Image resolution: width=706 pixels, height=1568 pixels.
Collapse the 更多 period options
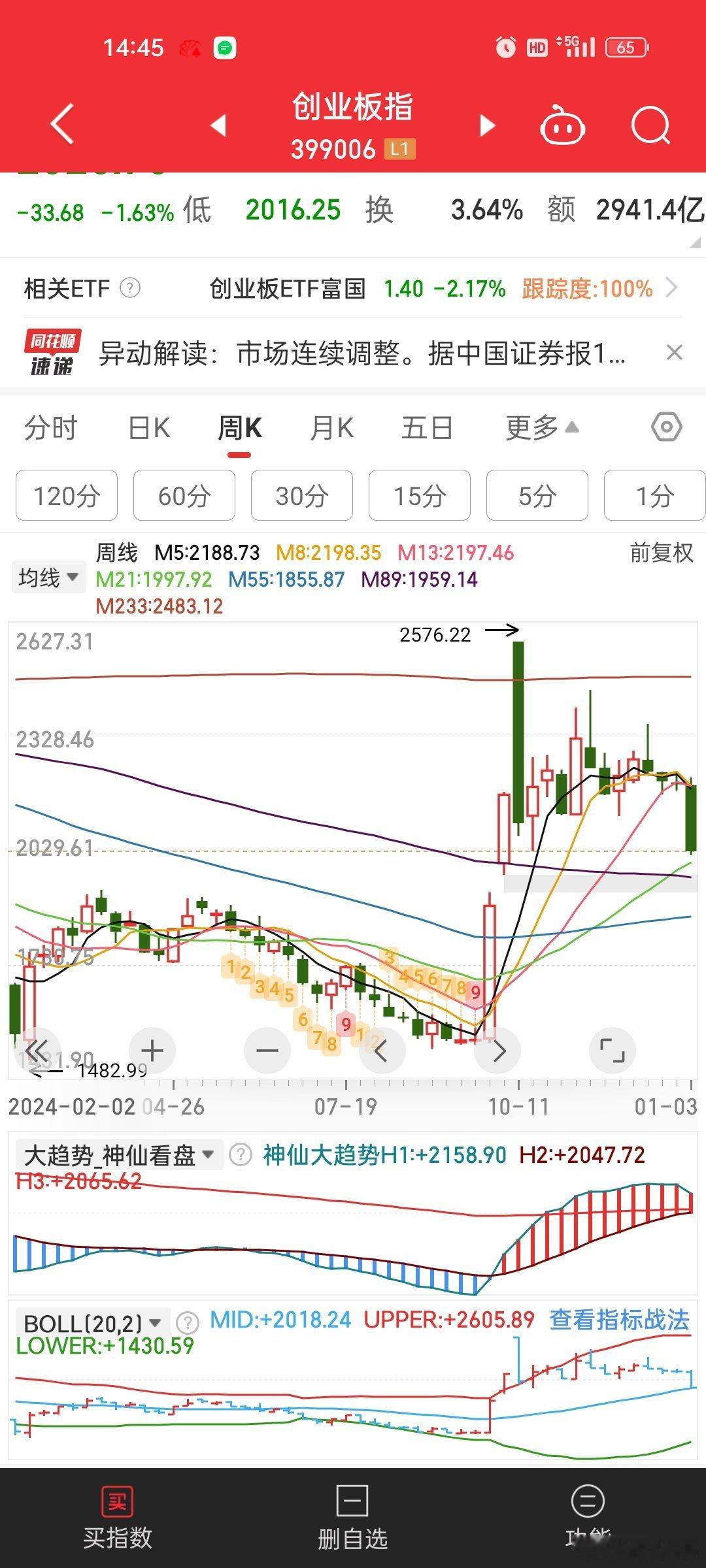click(x=543, y=429)
